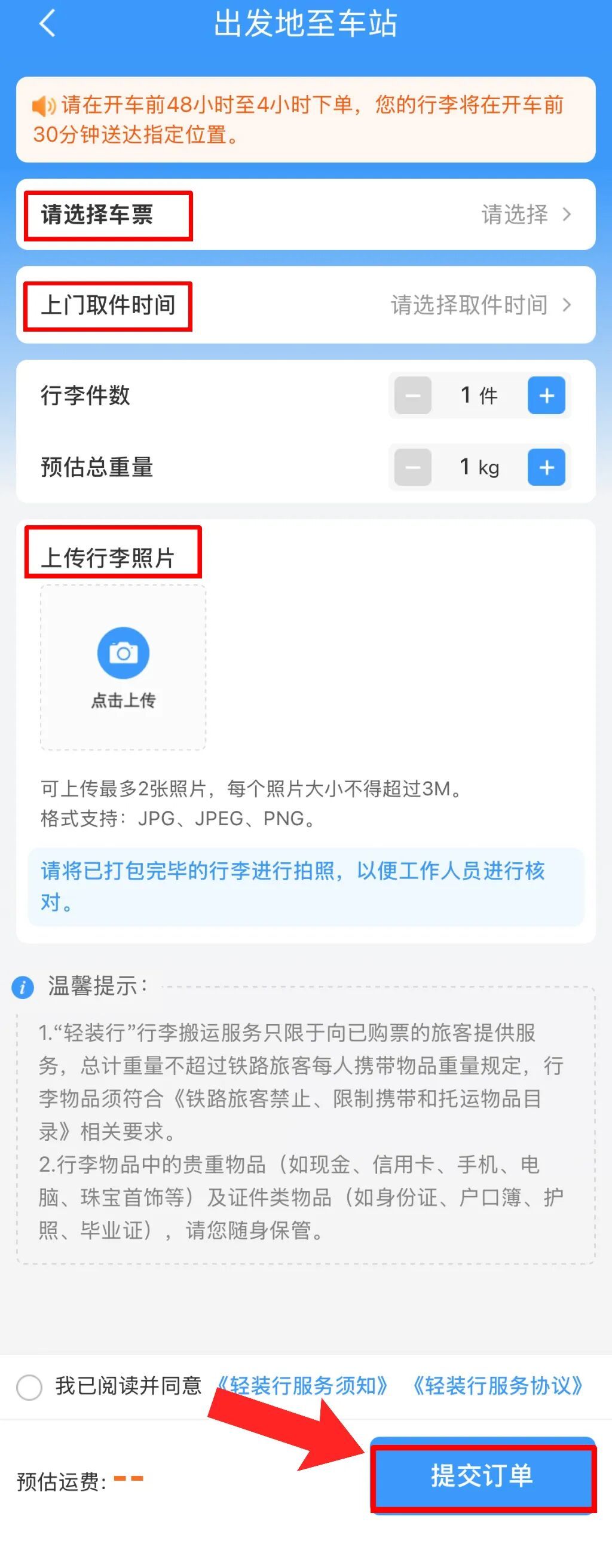This screenshot has height=1568, width=612.
Task: Tap 请选择 to choose a train ticket
Action: tap(515, 215)
